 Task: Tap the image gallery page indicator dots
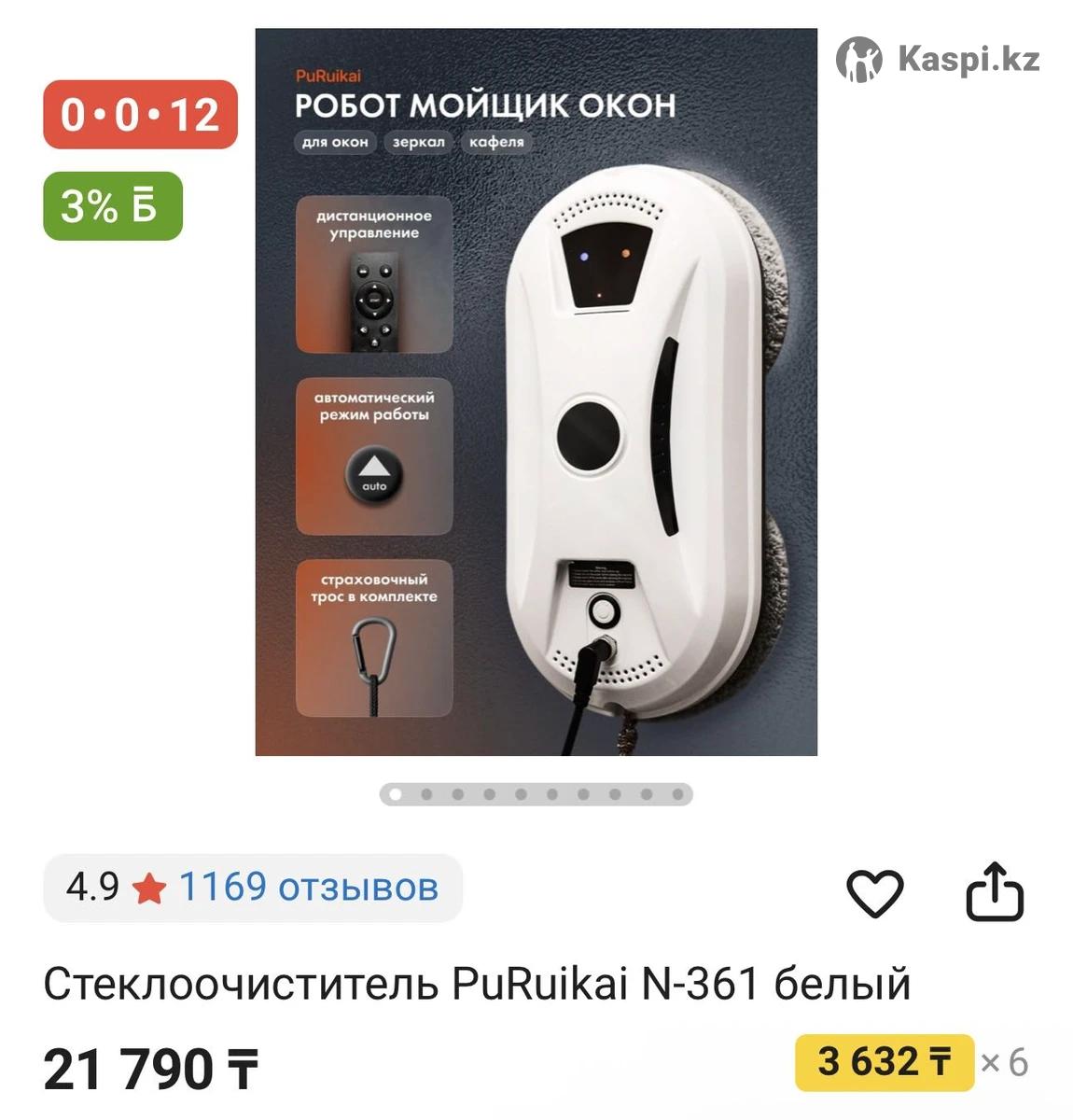point(536,794)
